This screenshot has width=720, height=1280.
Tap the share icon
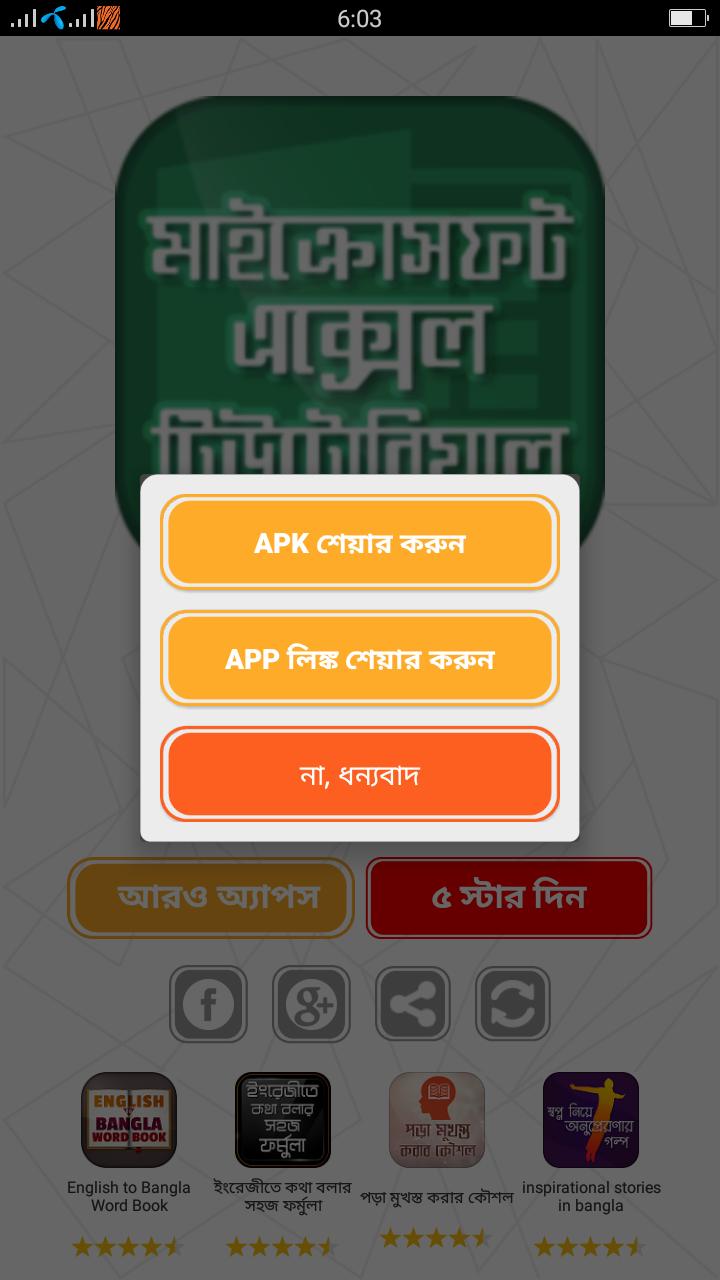(x=413, y=1004)
